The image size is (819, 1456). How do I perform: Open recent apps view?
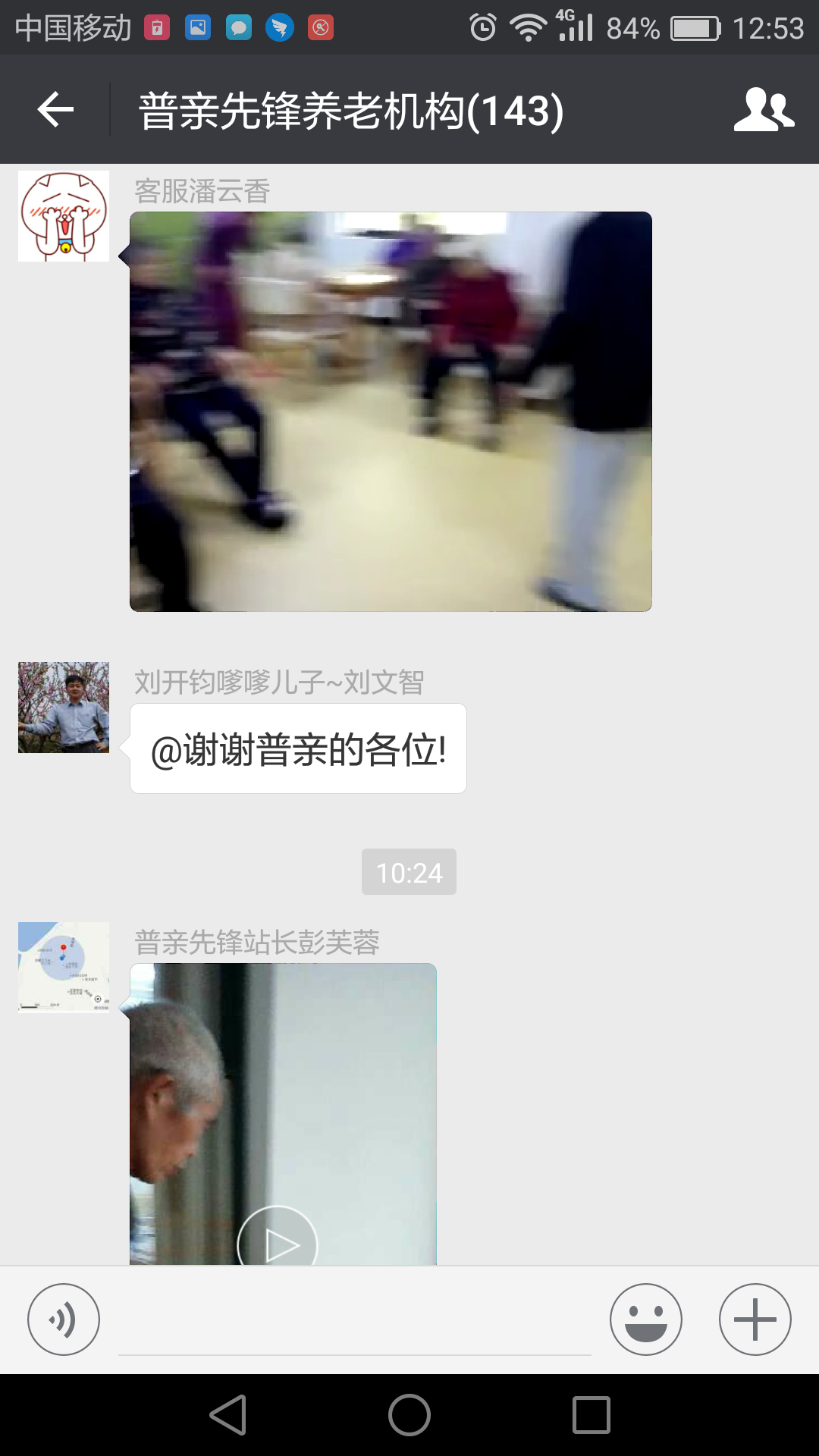tap(591, 1415)
